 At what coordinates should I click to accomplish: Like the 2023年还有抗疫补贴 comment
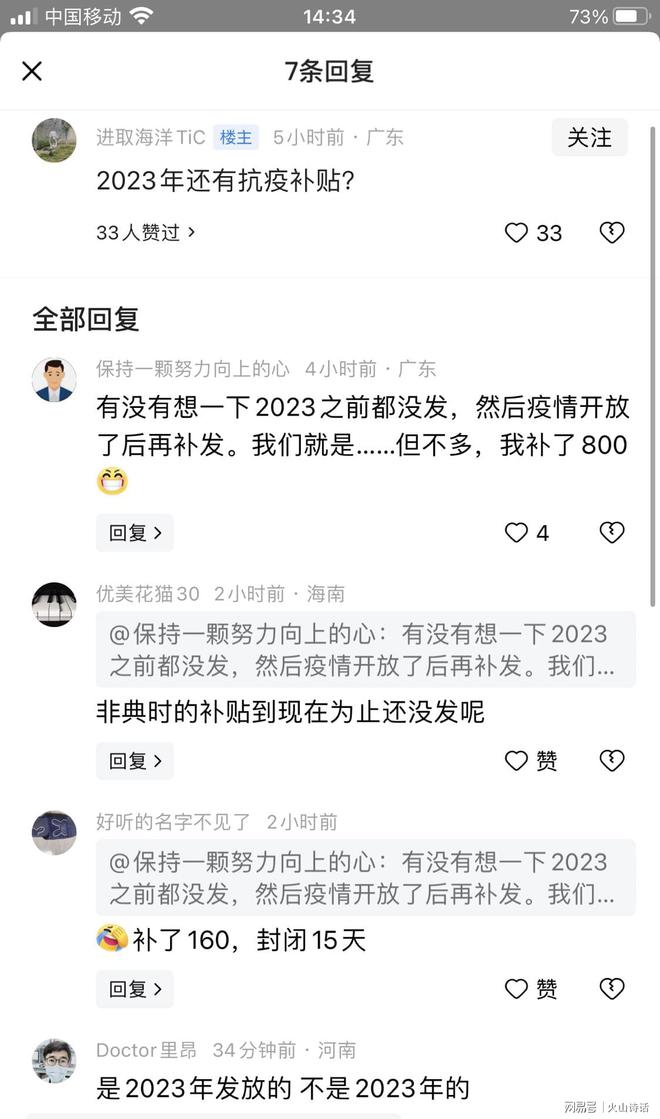coord(516,233)
